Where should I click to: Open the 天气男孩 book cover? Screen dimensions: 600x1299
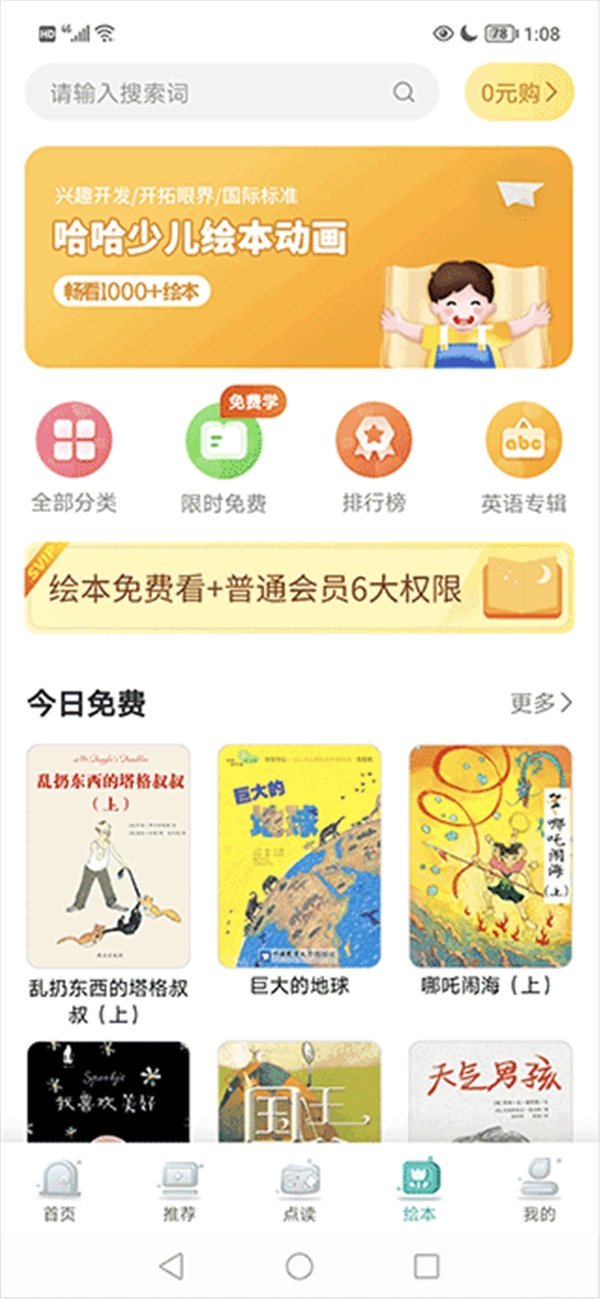coord(490,1090)
